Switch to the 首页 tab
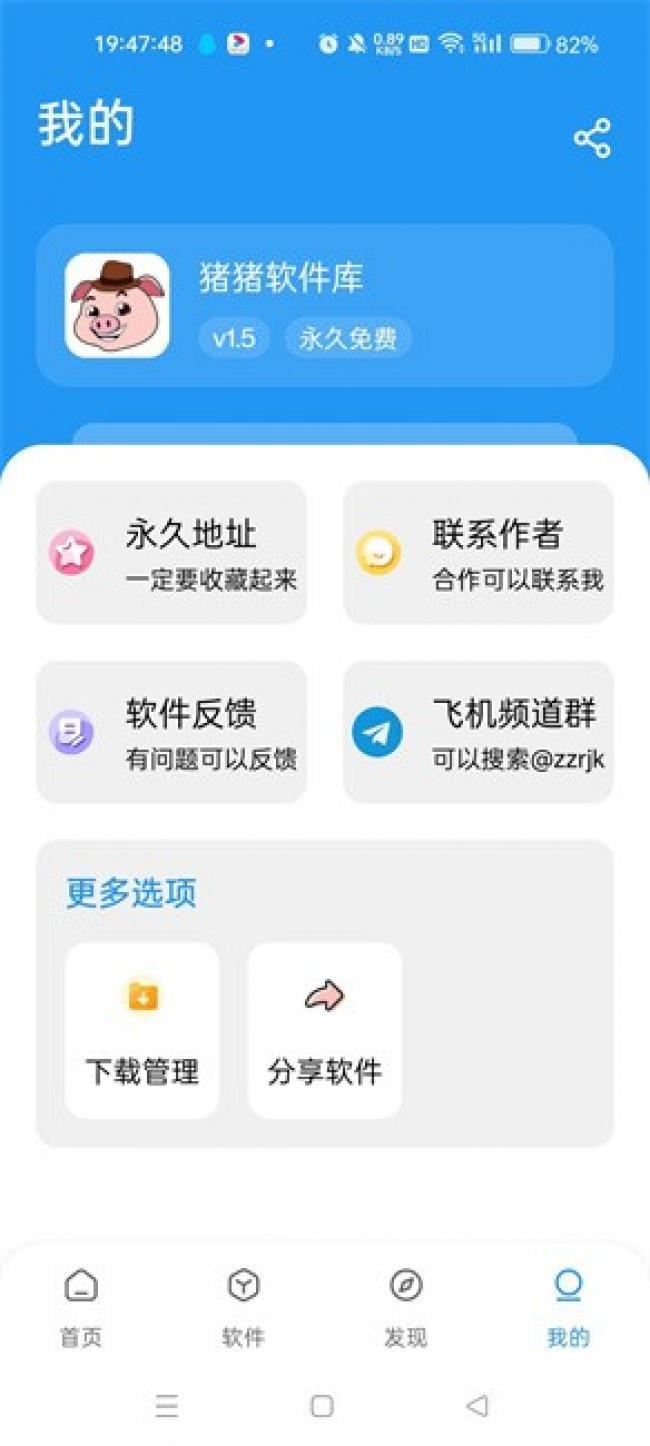650x1446 pixels. click(81, 1306)
